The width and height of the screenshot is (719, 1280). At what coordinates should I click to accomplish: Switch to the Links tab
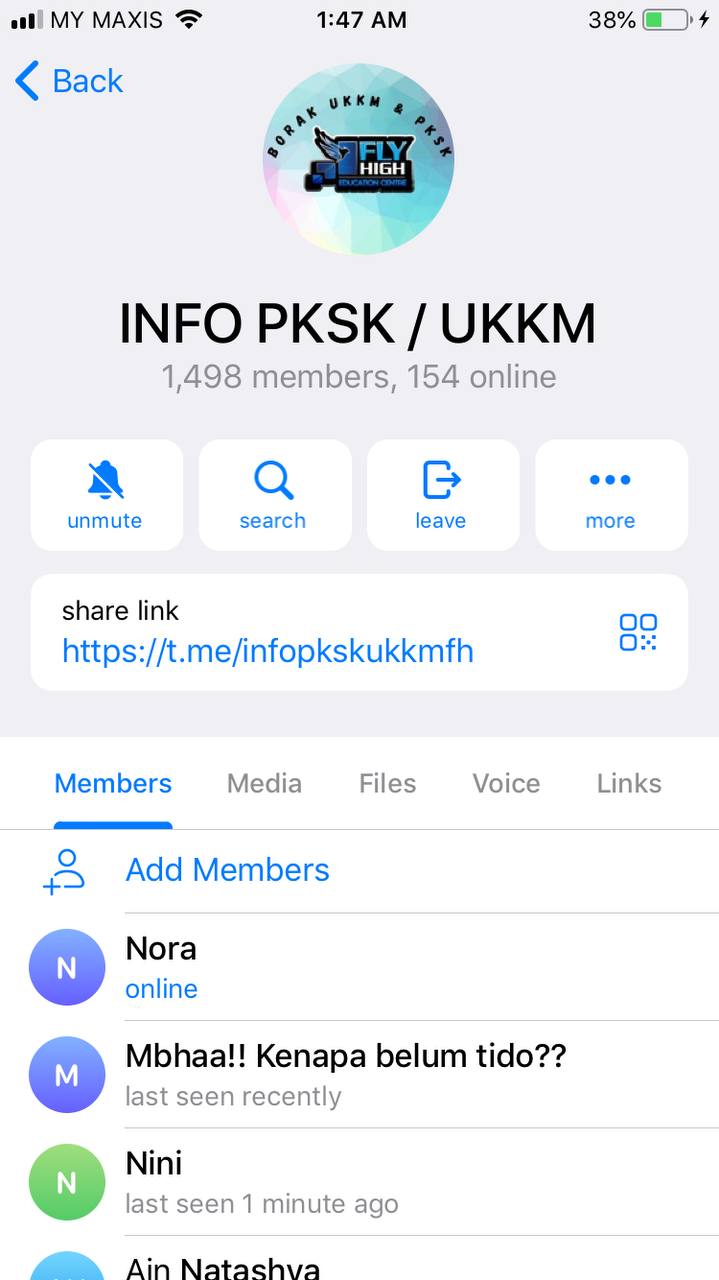coord(629,783)
